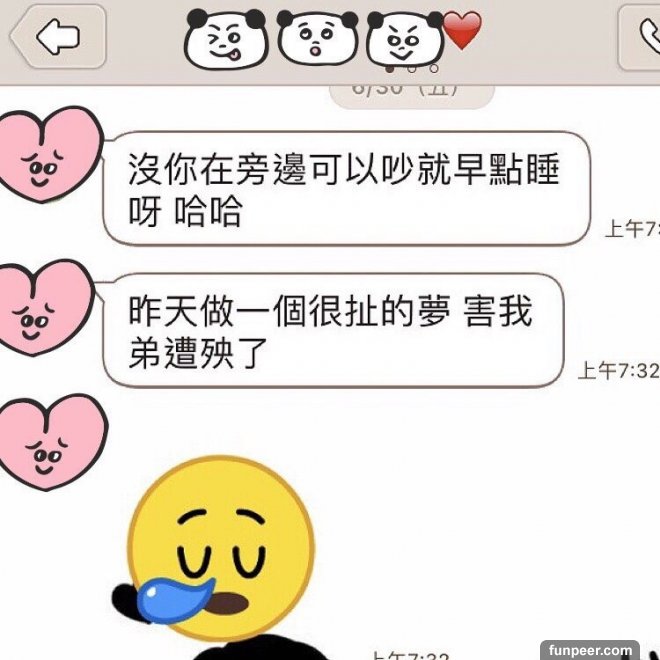Start a voice call with the phone icon
660x660 pixels.
[x=643, y=38]
